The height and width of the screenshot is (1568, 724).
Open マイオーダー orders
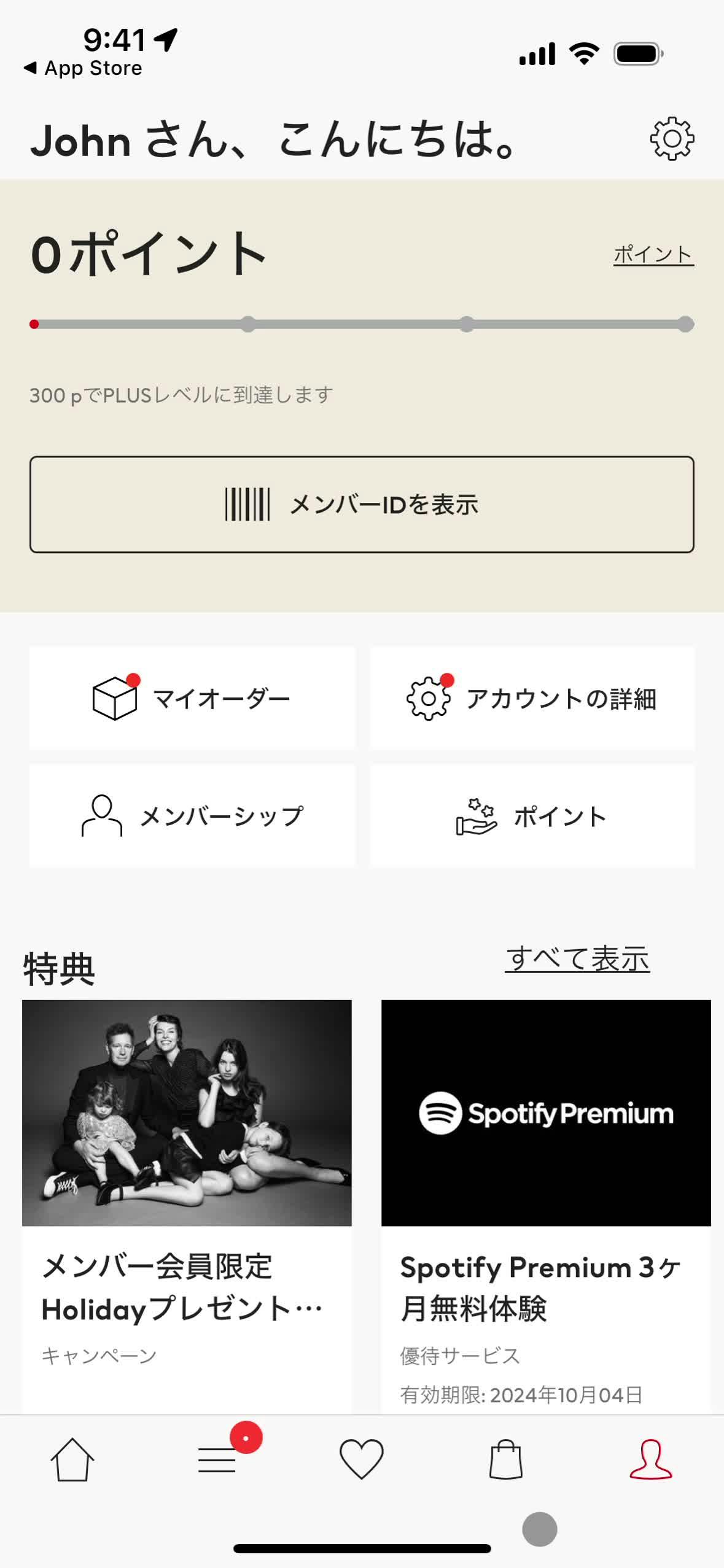coord(192,698)
